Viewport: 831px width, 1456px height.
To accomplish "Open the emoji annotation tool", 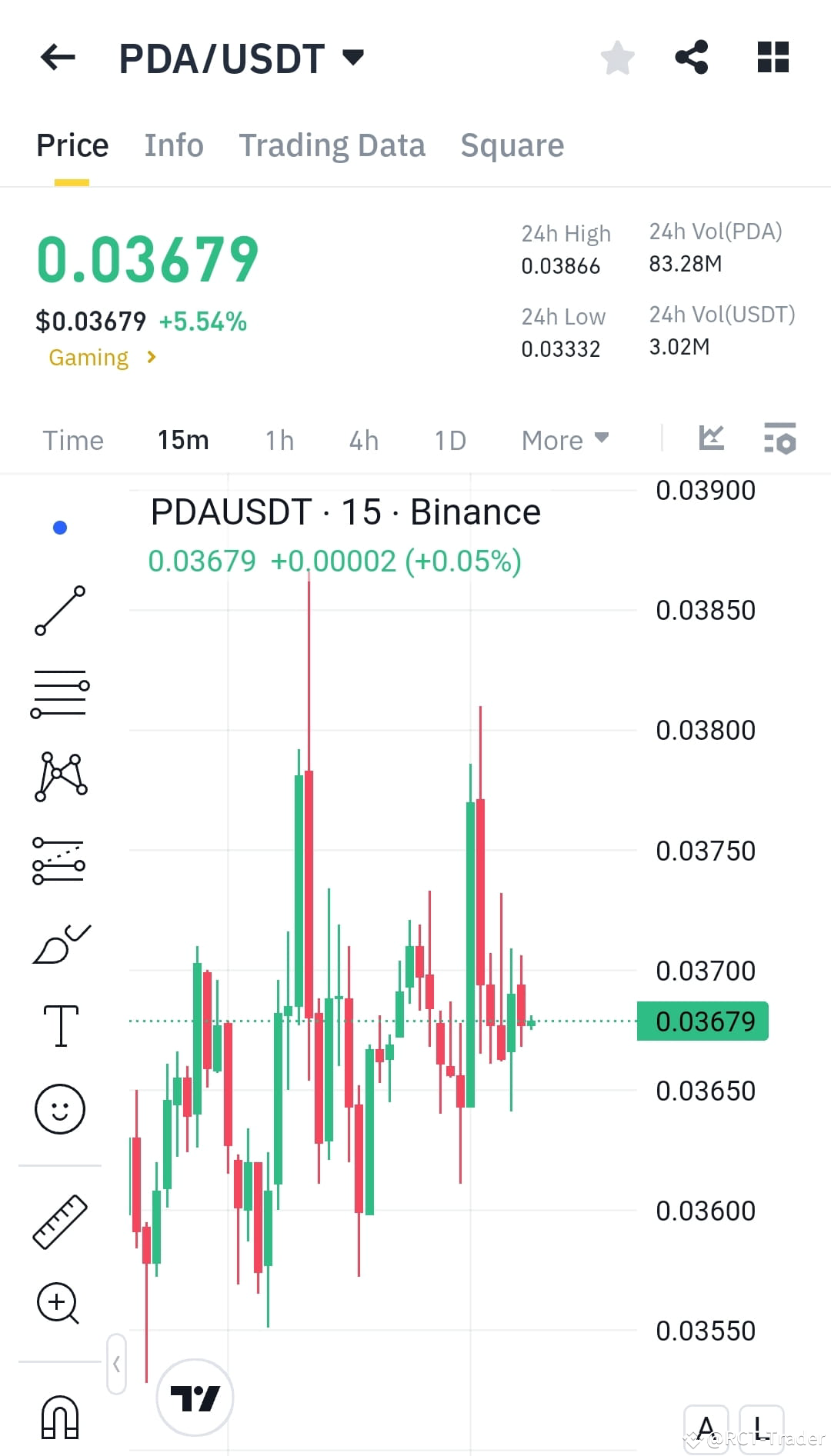I will point(60,1108).
